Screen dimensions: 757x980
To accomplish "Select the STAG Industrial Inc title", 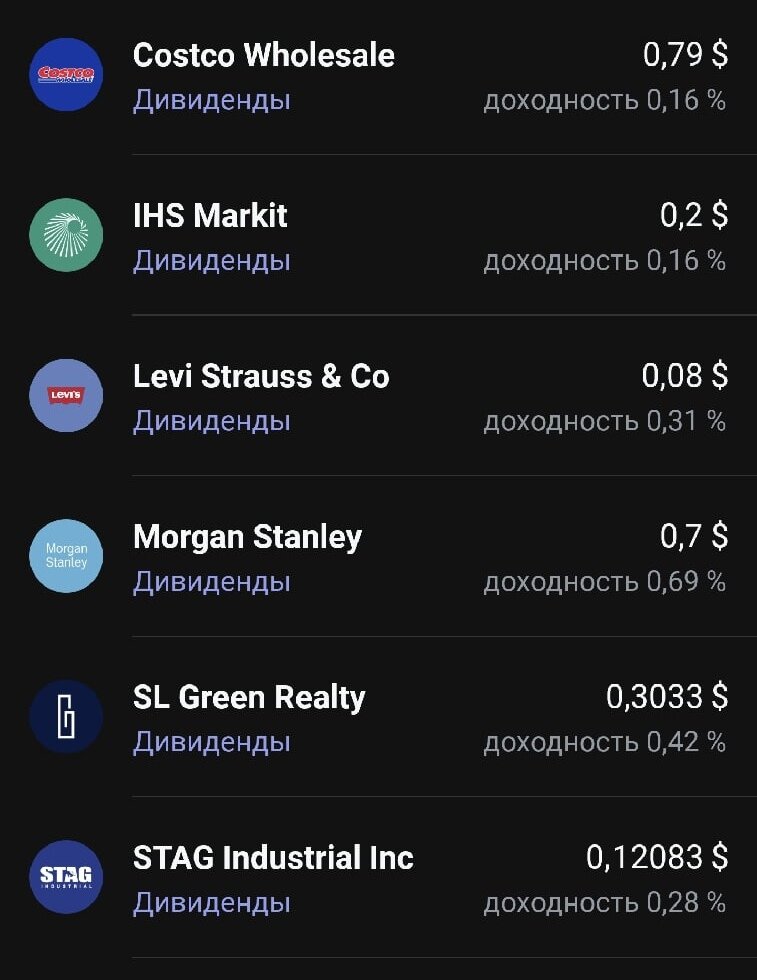I will click(x=273, y=858).
